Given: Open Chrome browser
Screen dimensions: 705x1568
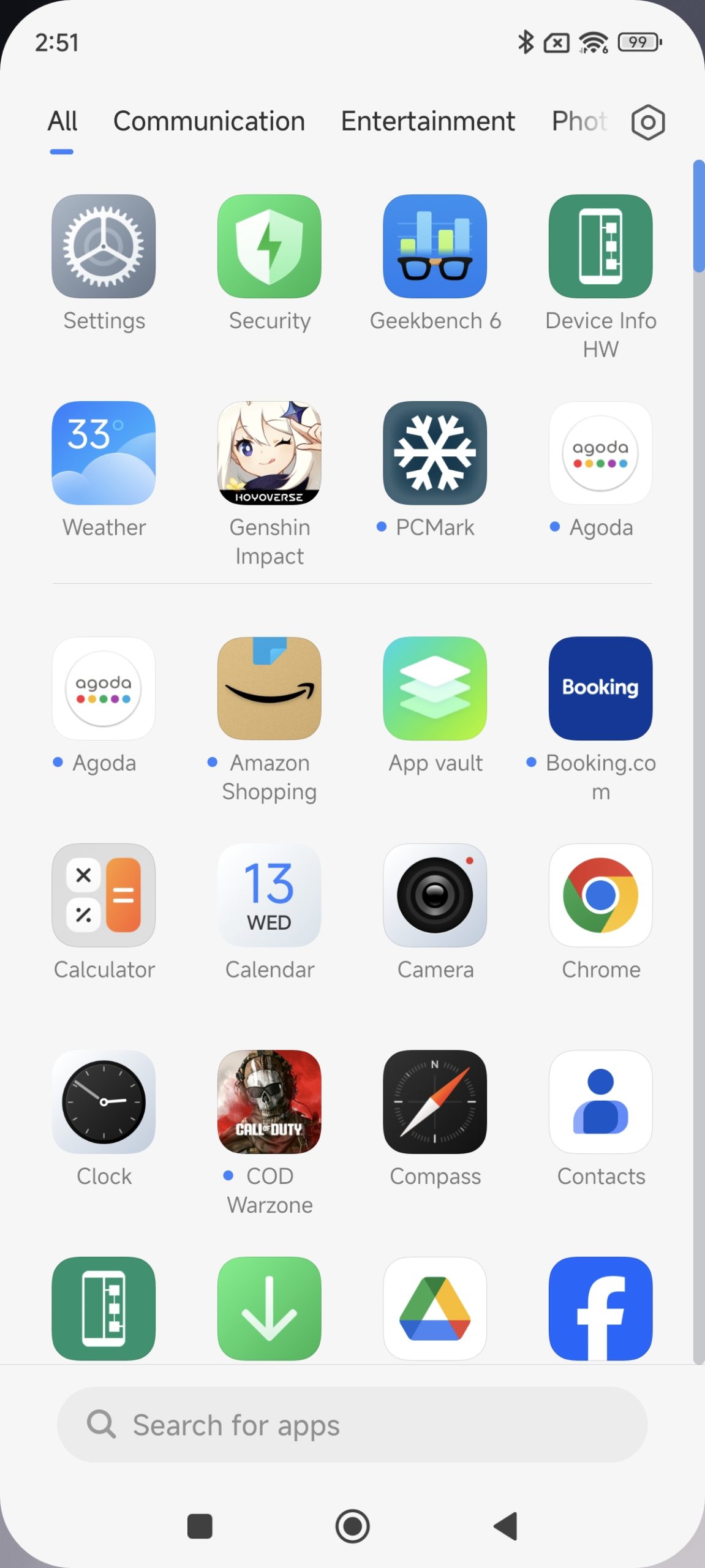Looking at the screenshot, I should coord(600,895).
